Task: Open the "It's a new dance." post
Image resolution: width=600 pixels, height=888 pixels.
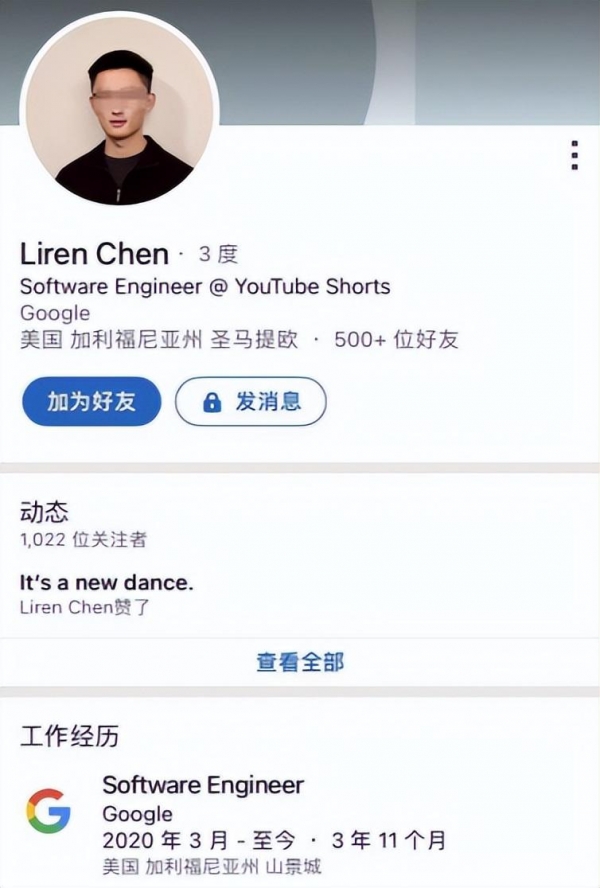Action: pos(106,582)
